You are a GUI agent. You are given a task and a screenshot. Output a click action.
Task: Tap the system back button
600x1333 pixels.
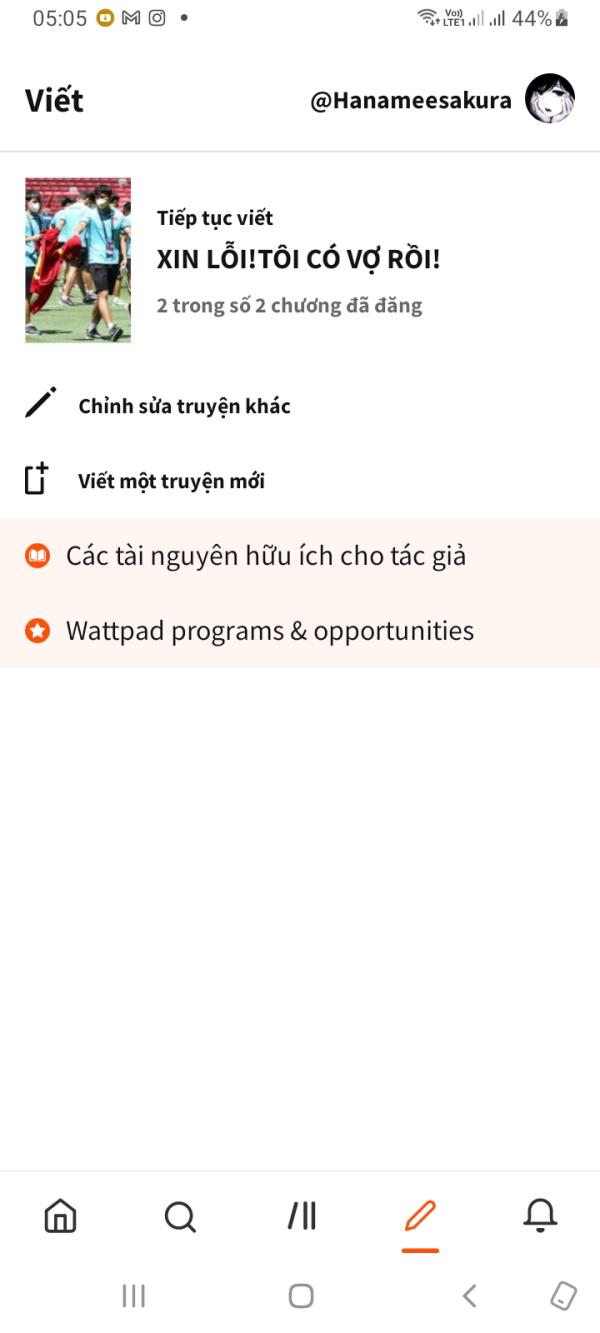pyautogui.click(x=469, y=1297)
